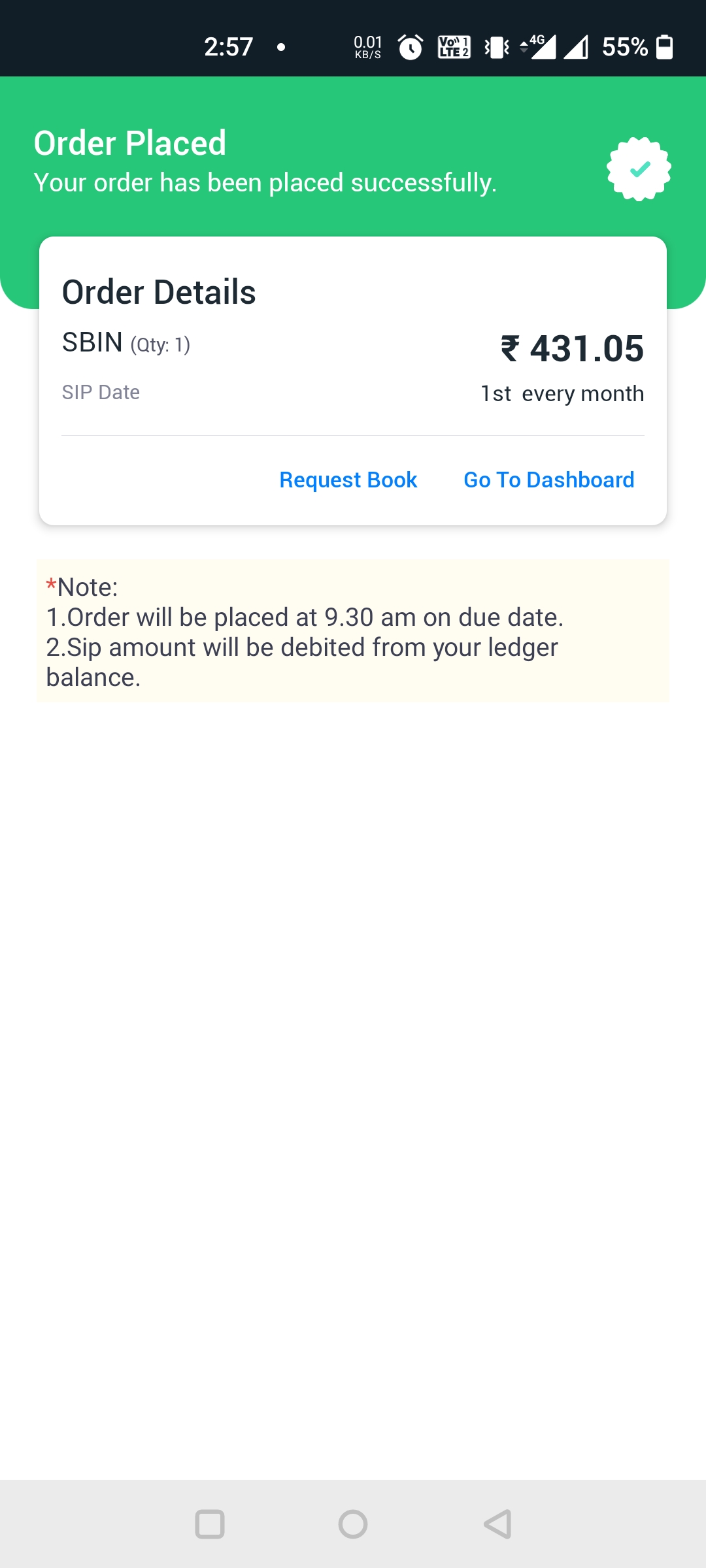Open the recent apps view
706x1568 pixels.
click(x=210, y=1524)
